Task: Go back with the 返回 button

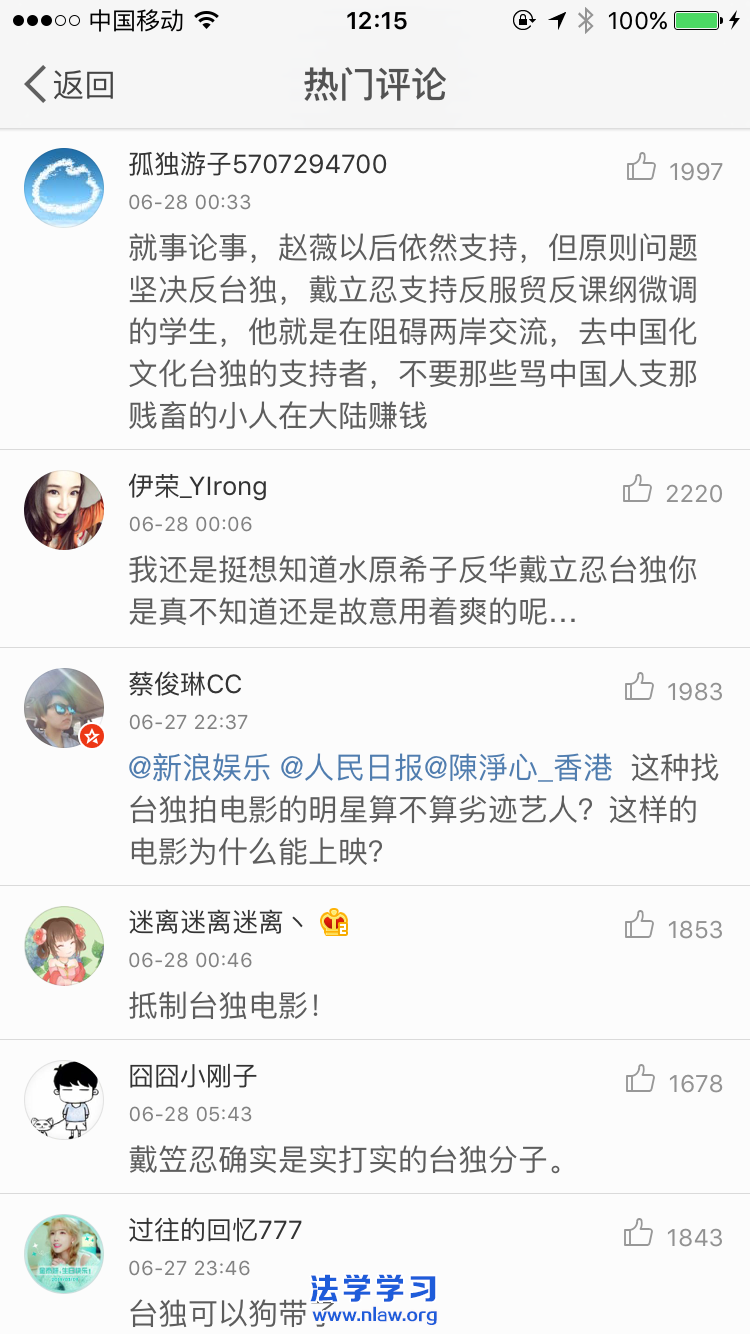Action: click(x=70, y=86)
